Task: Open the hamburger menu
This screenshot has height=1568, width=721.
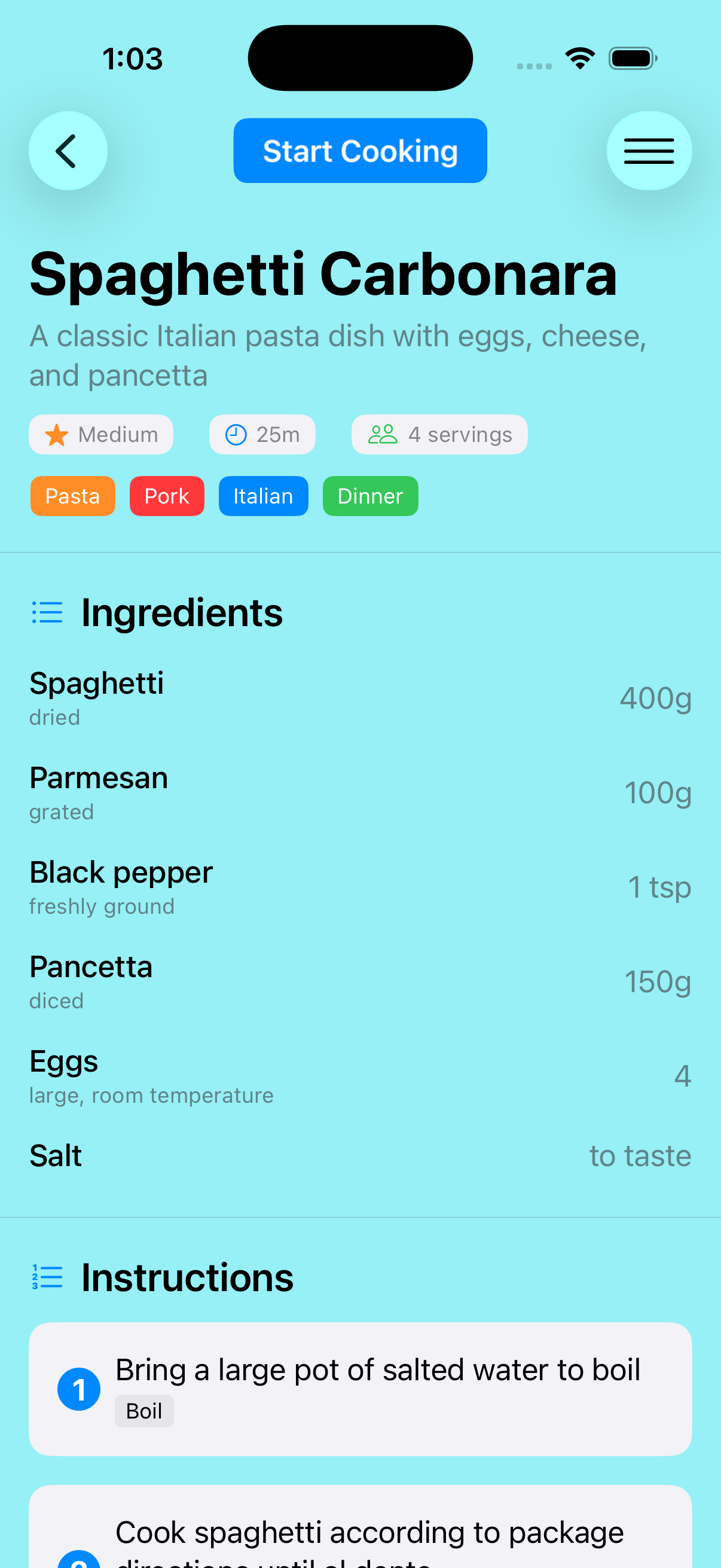Action: point(649,150)
